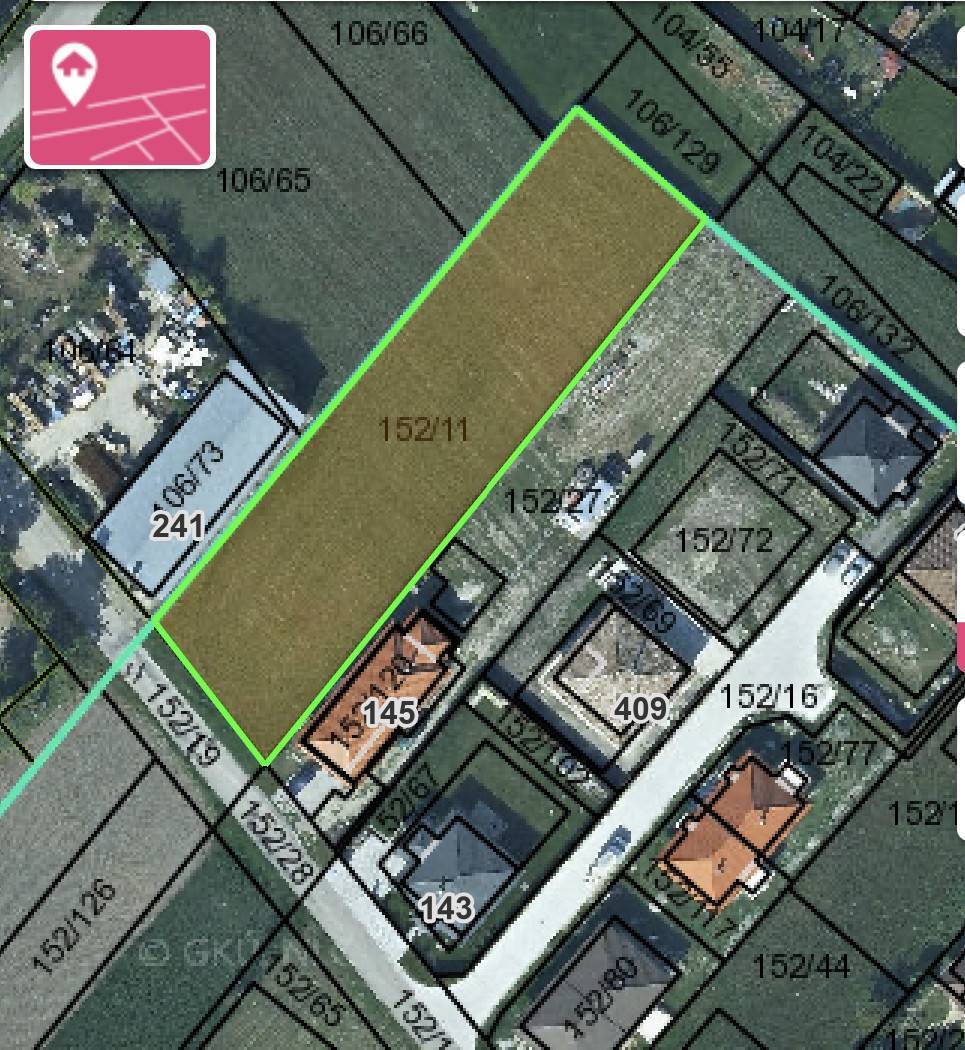The width and height of the screenshot is (965, 1050).
Task: Select the highlighted parcel 152/11
Action: coord(424,429)
